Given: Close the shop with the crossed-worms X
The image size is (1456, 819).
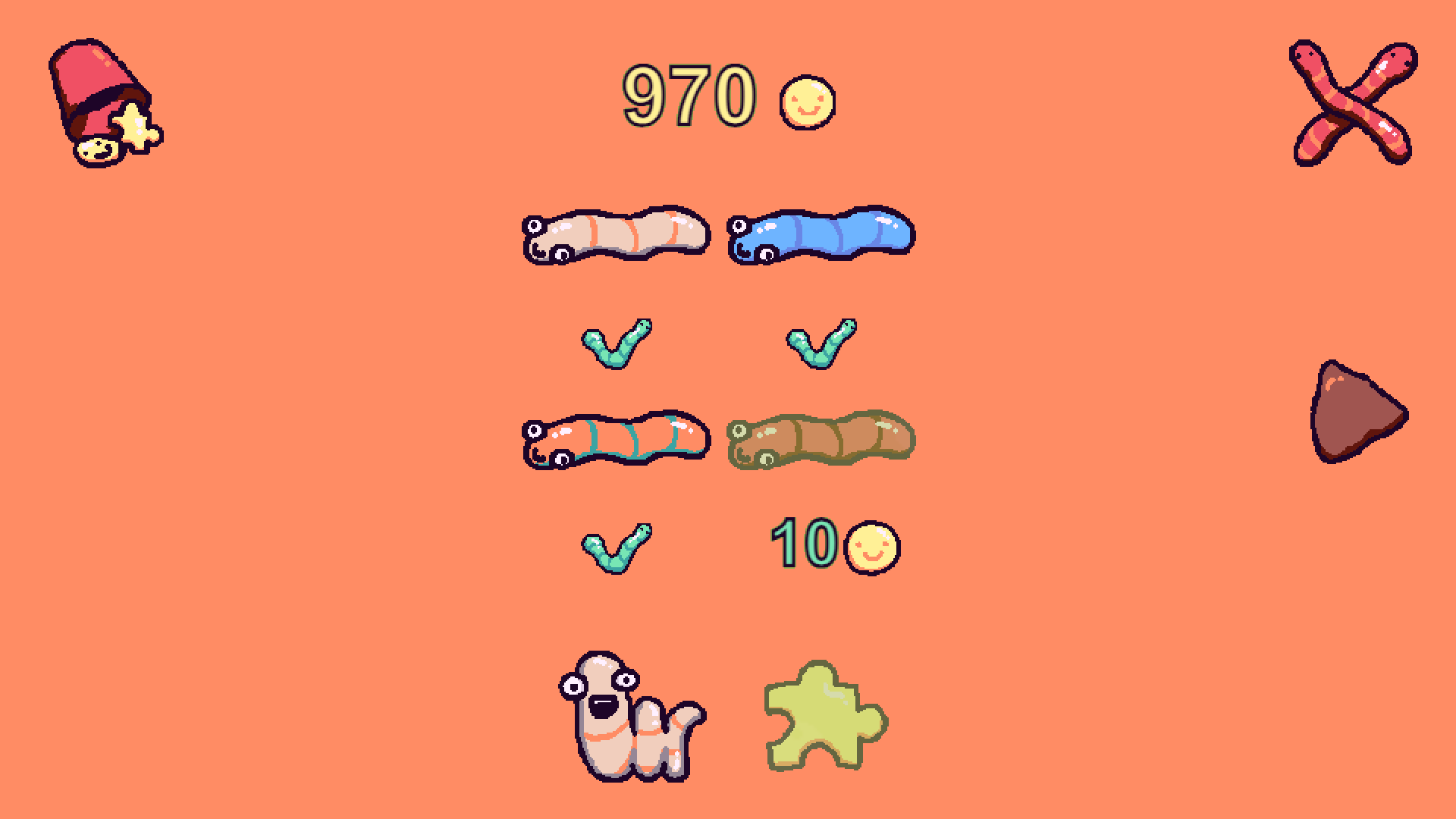Looking at the screenshot, I should 1353,103.
